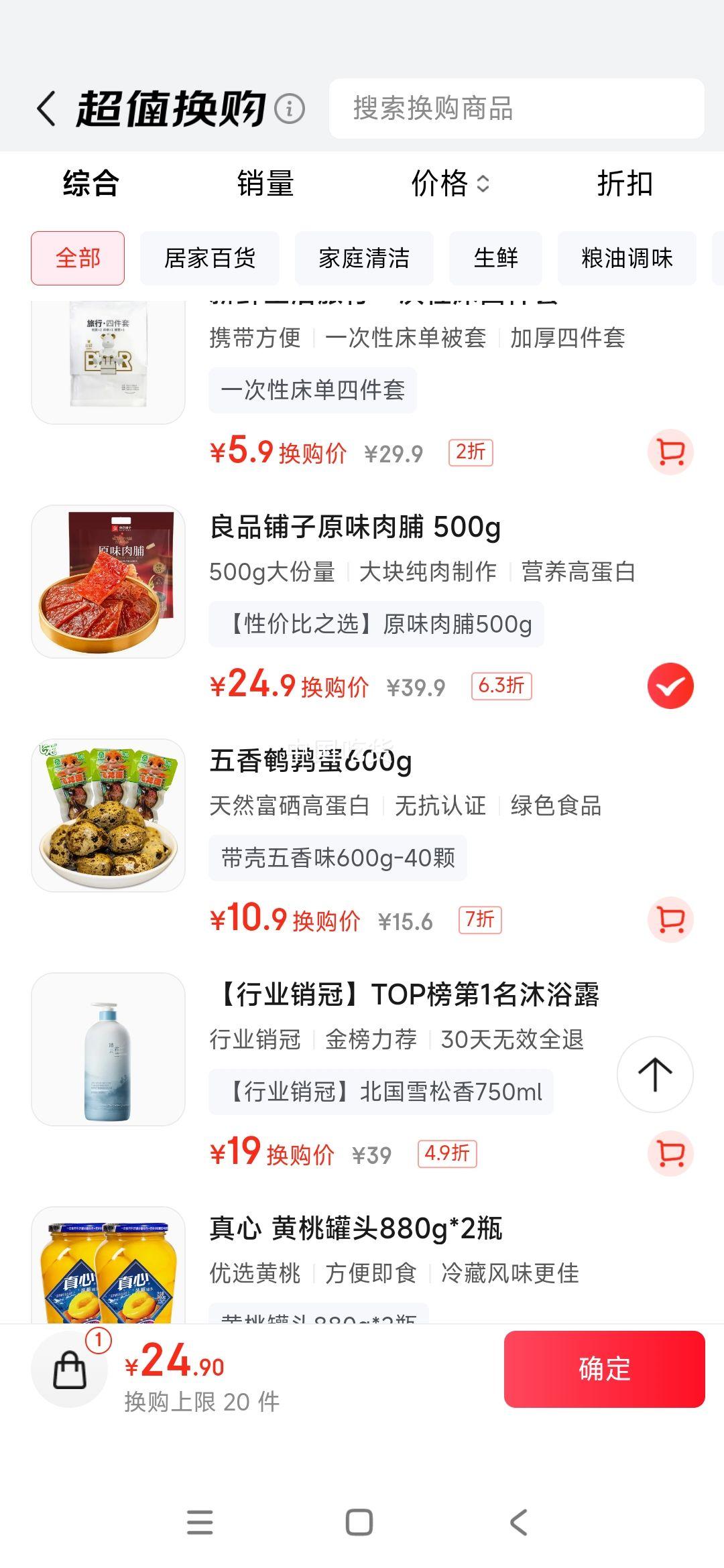Show the 生鲜 category
The height and width of the screenshot is (1568, 724).
click(x=495, y=258)
